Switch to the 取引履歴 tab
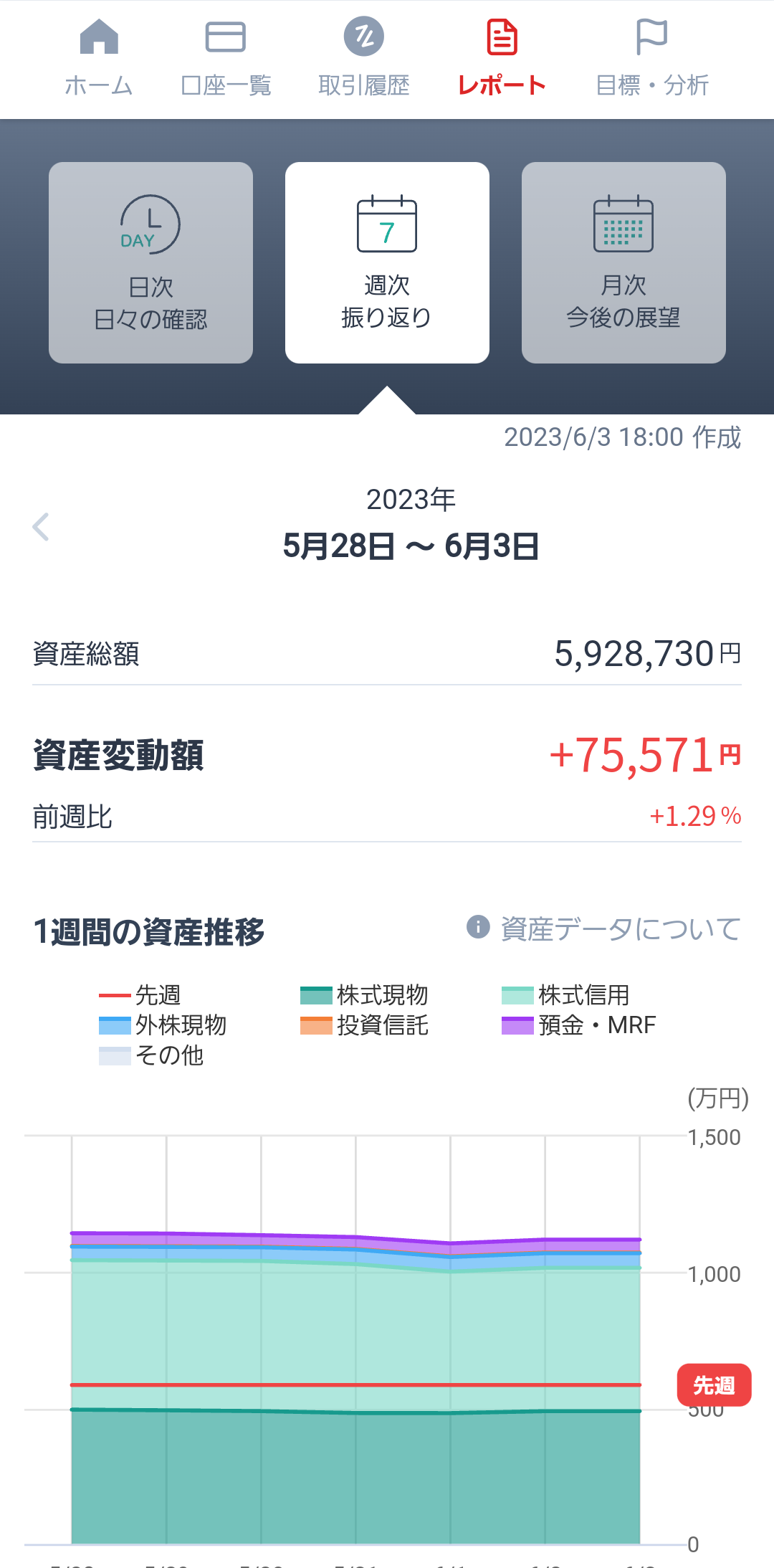This screenshot has width=774, height=1568. [364, 59]
